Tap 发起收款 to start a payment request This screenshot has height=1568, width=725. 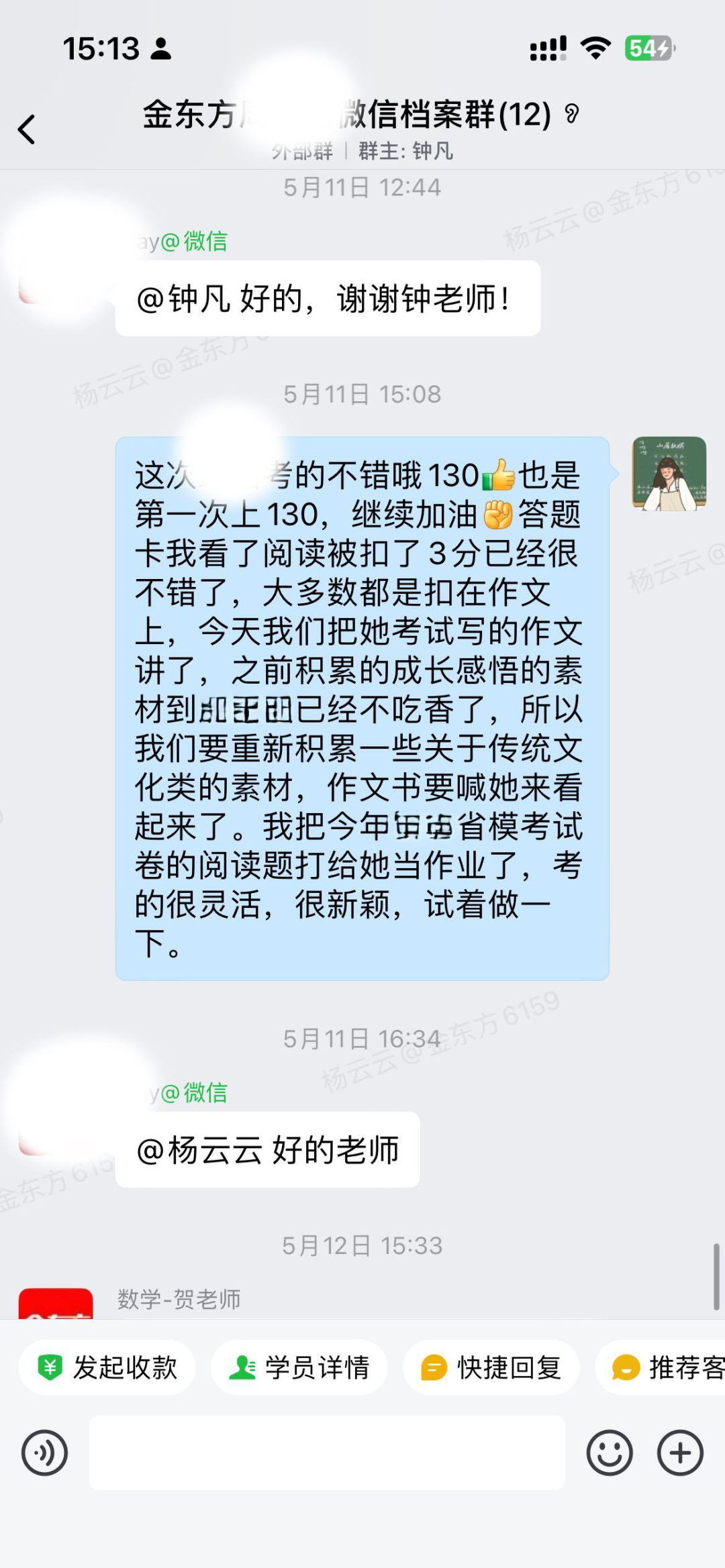(107, 1367)
